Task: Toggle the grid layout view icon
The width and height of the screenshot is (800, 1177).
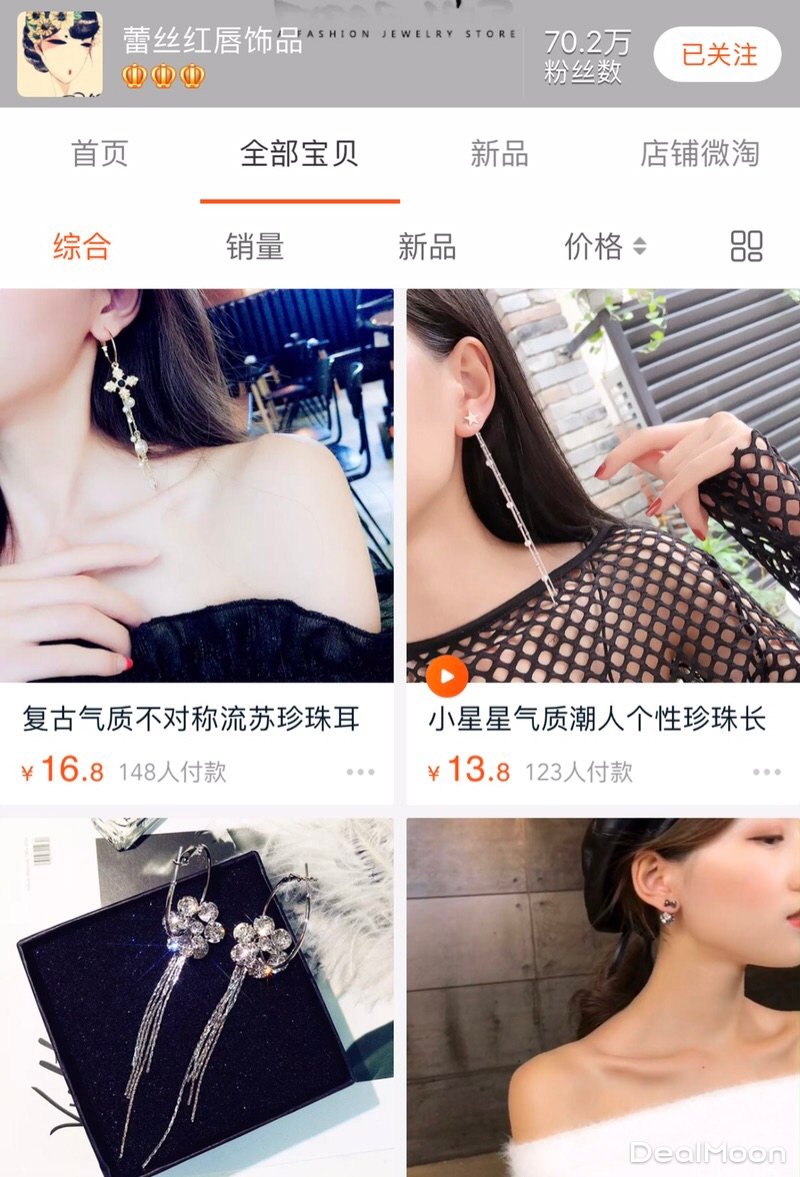Action: point(746,247)
